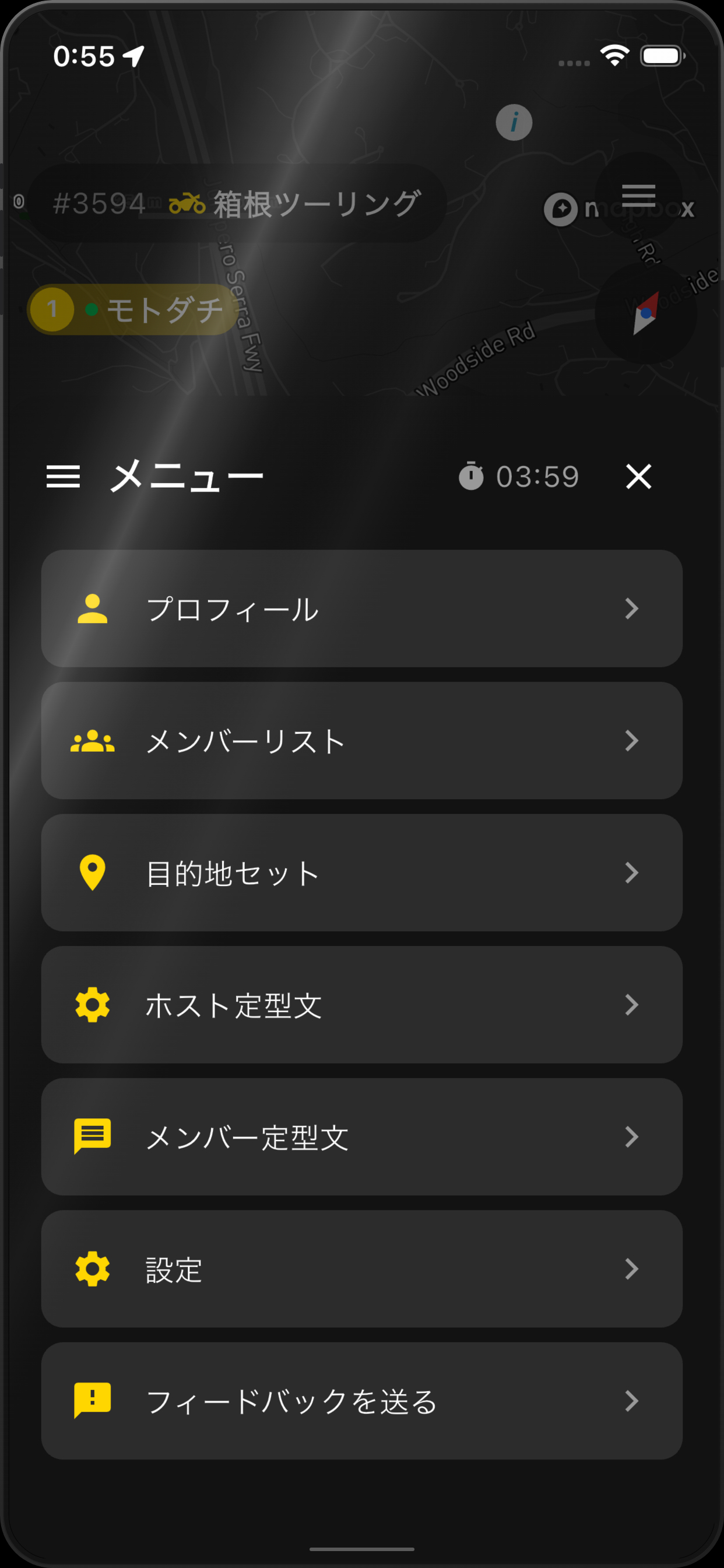Select the destination map pin icon
The image size is (724, 1568).
(92, 872)
